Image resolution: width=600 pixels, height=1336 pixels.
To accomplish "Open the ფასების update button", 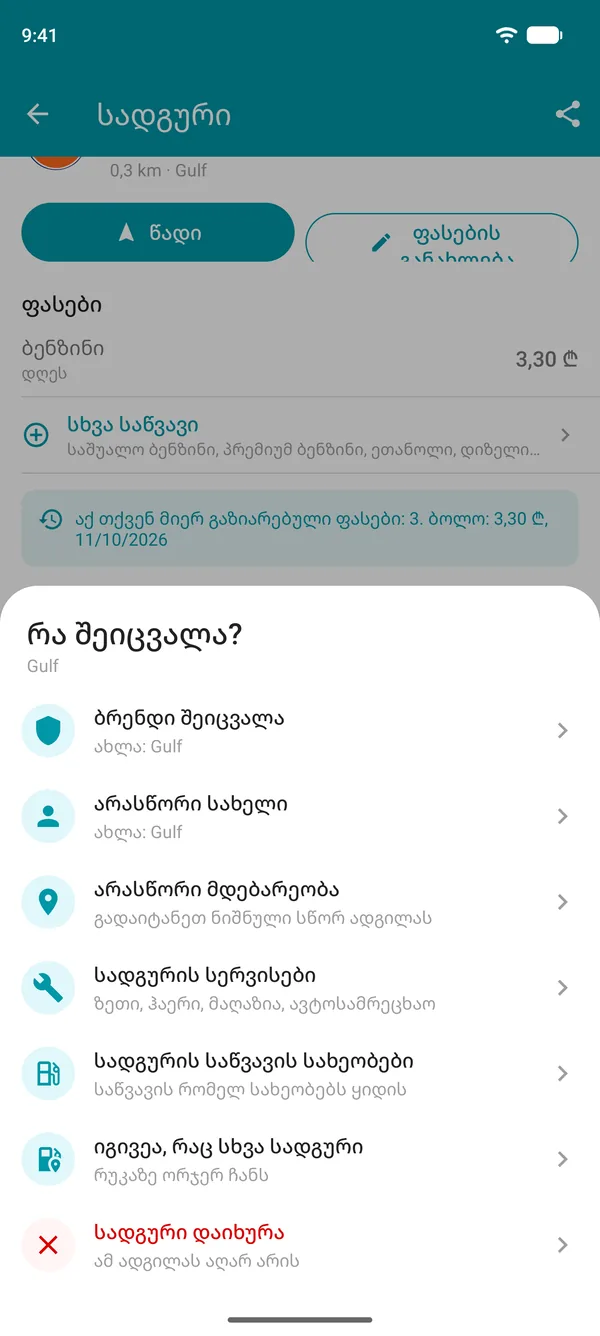I will pos(442,237).
